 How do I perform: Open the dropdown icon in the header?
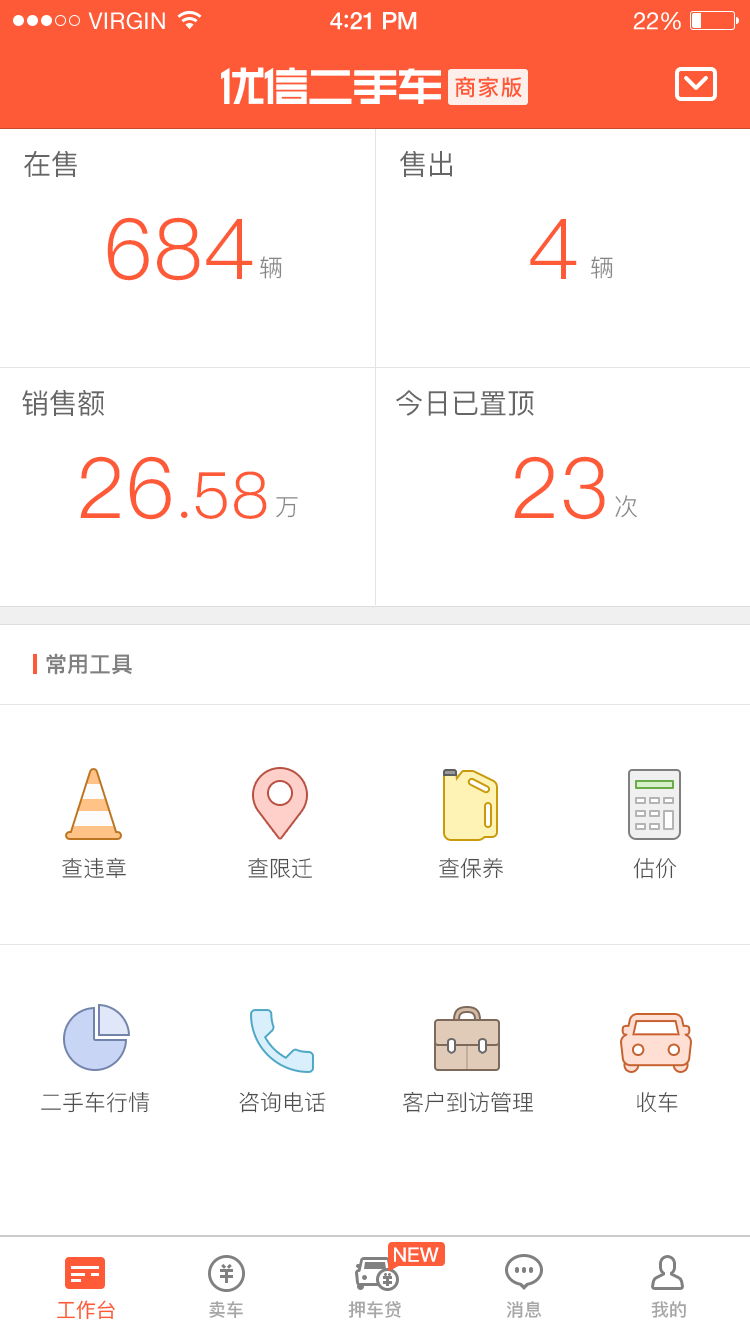[696, 84]
